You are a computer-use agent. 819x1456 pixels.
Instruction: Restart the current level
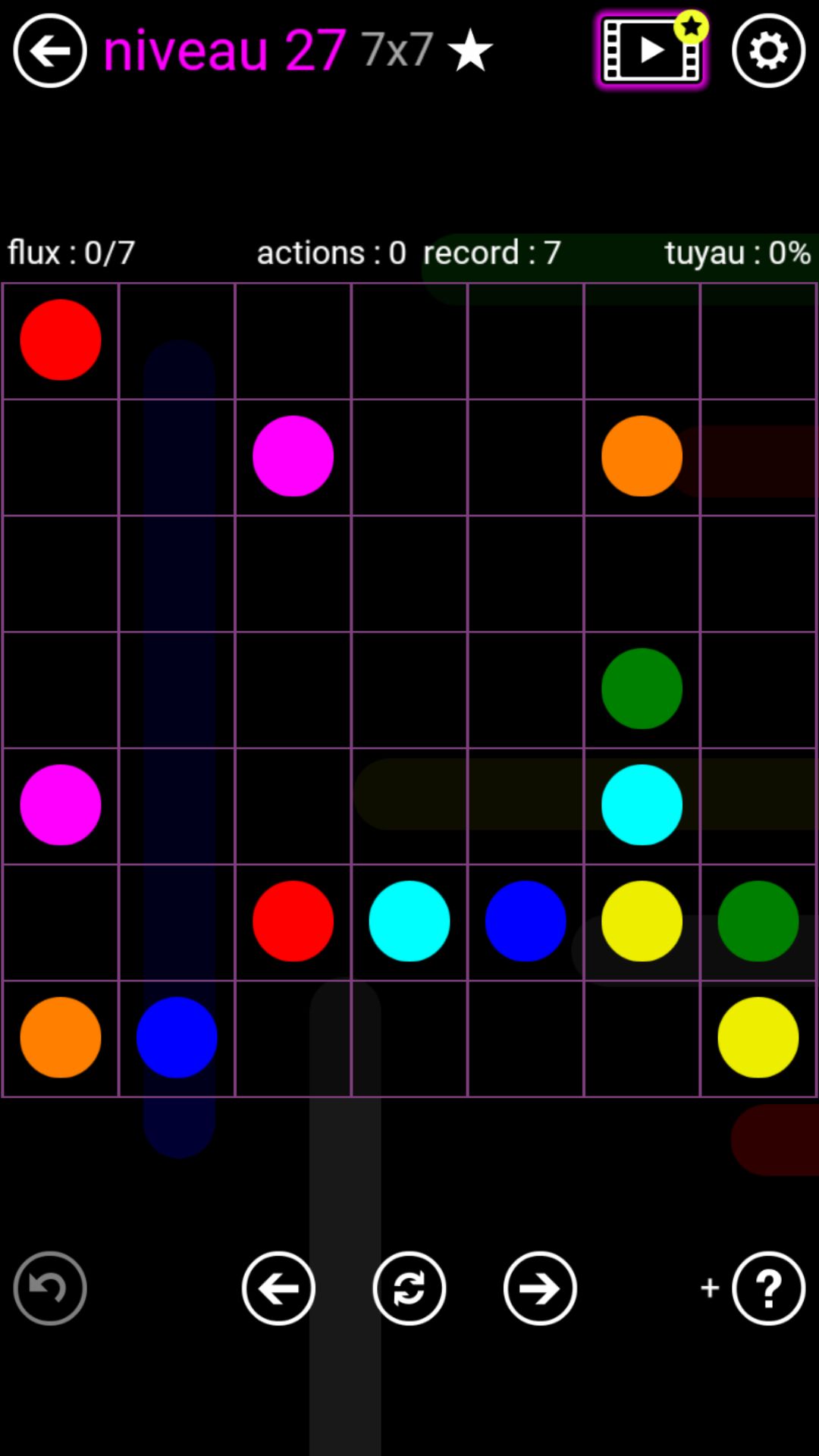point(409,1288)
